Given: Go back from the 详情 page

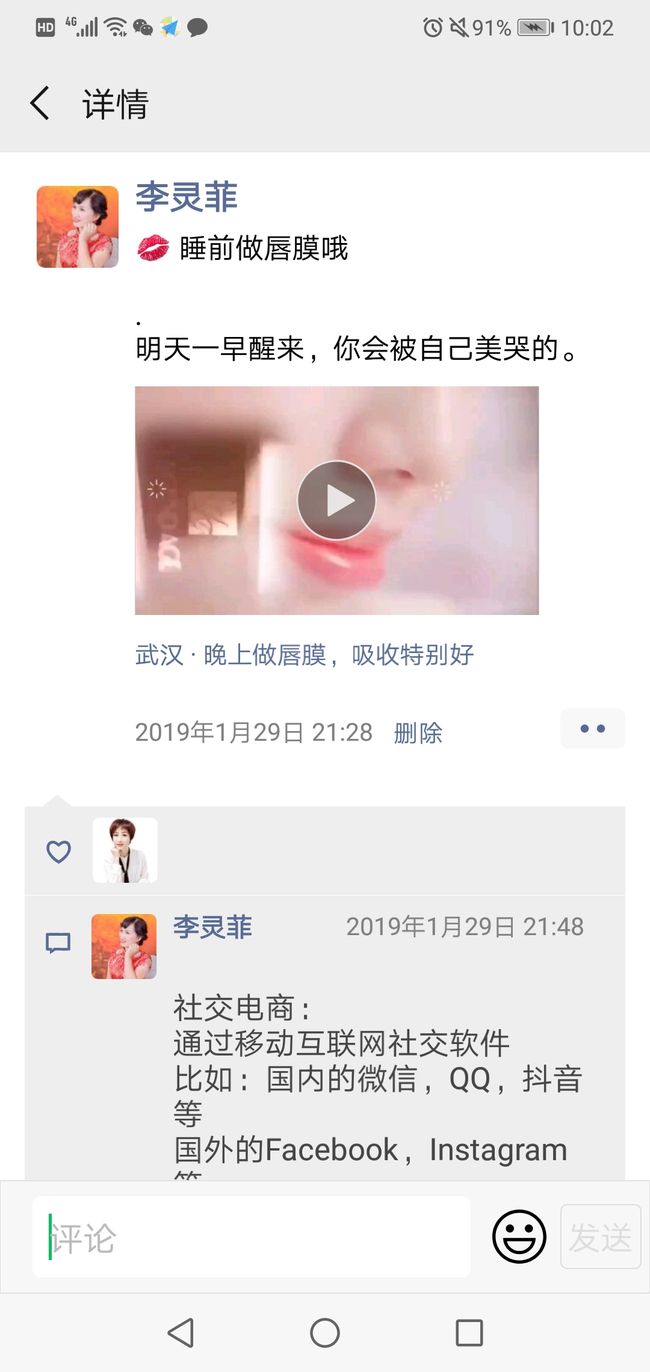Looking at the screenshot, I should 40,103.
